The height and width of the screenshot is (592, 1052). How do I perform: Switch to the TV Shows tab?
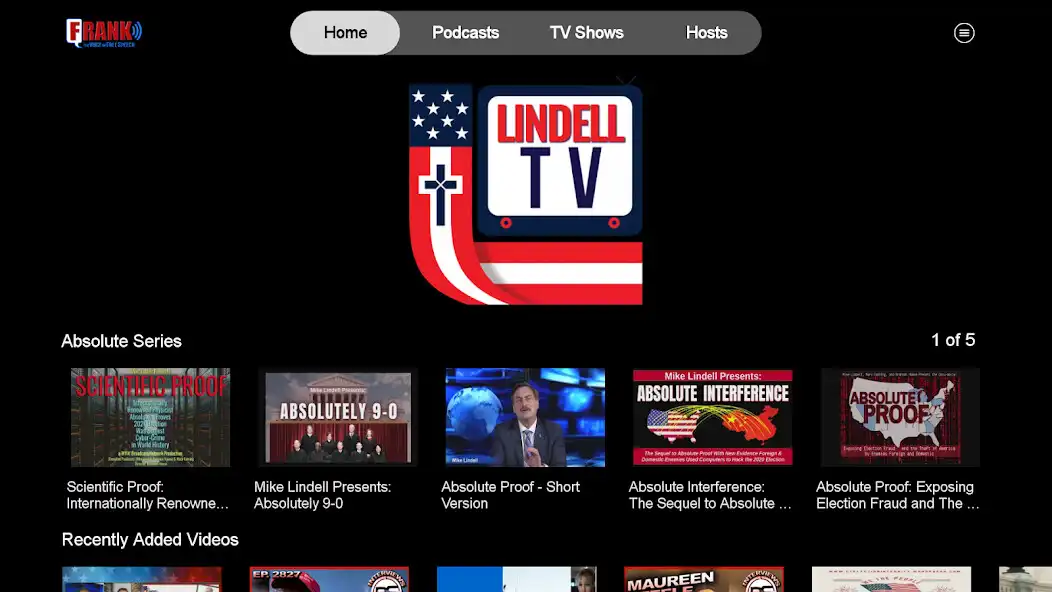pyautogui.click(x=586, y=33)
